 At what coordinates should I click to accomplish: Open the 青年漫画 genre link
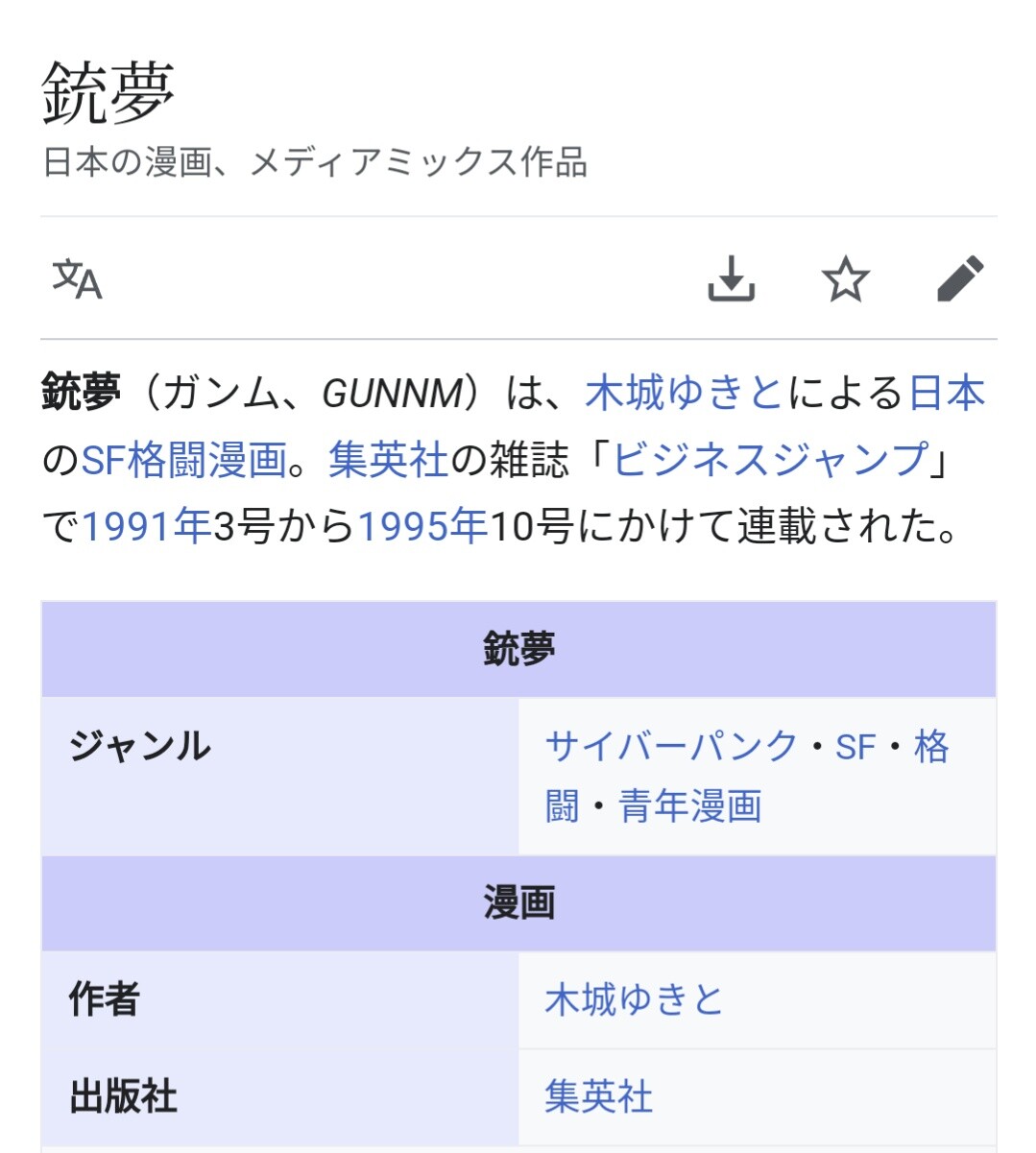coord(690,806)
